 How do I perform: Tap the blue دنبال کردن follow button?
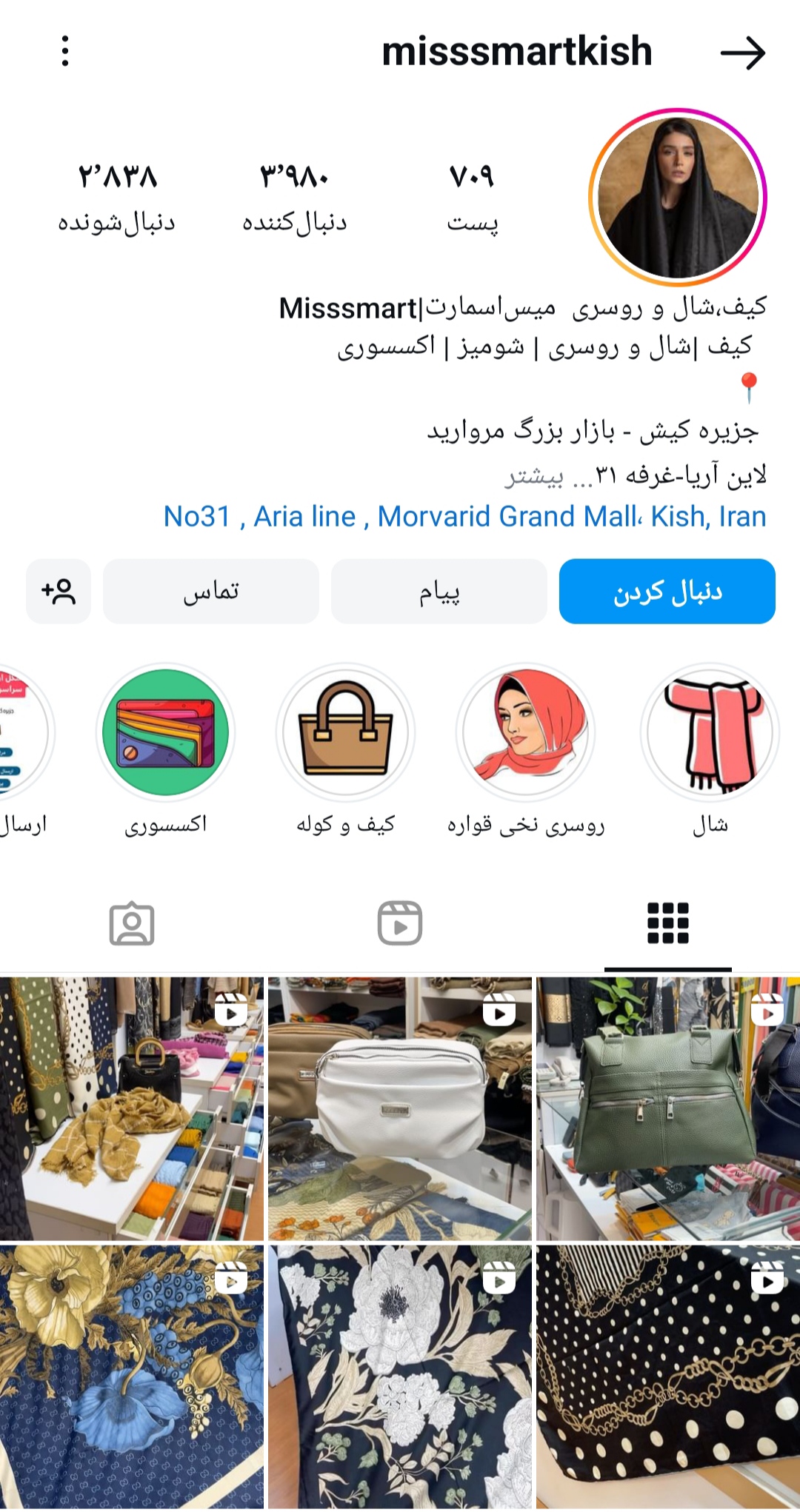[x=667, y=592]
